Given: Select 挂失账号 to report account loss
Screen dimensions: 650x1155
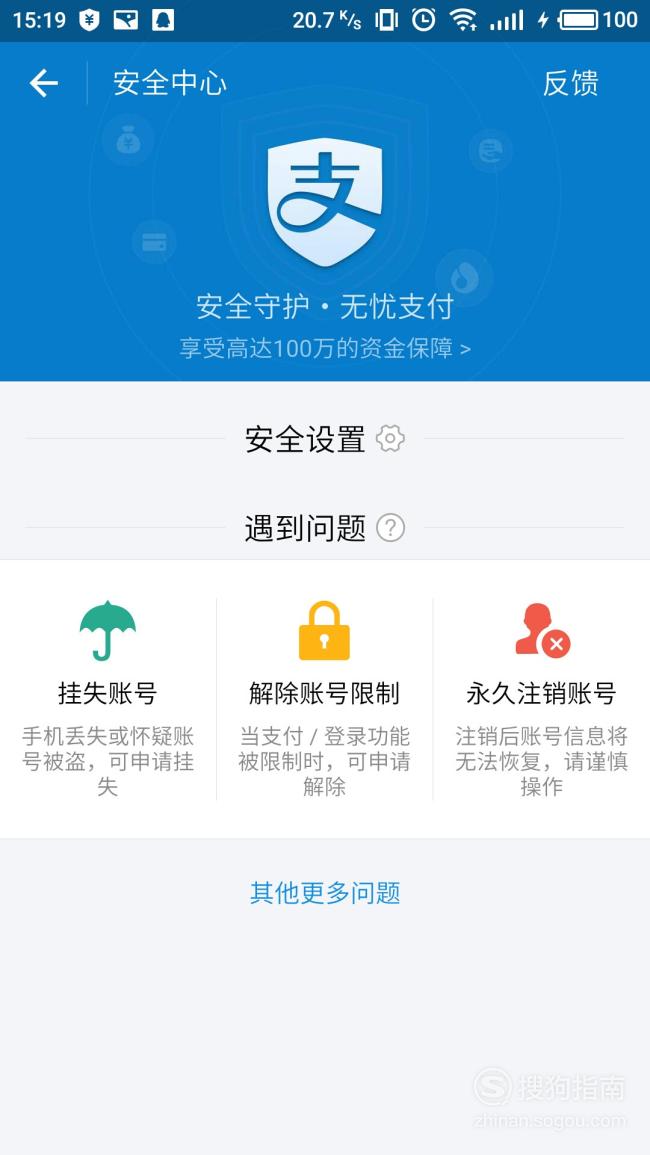Looking at the screenshot, I should [108, 698].
